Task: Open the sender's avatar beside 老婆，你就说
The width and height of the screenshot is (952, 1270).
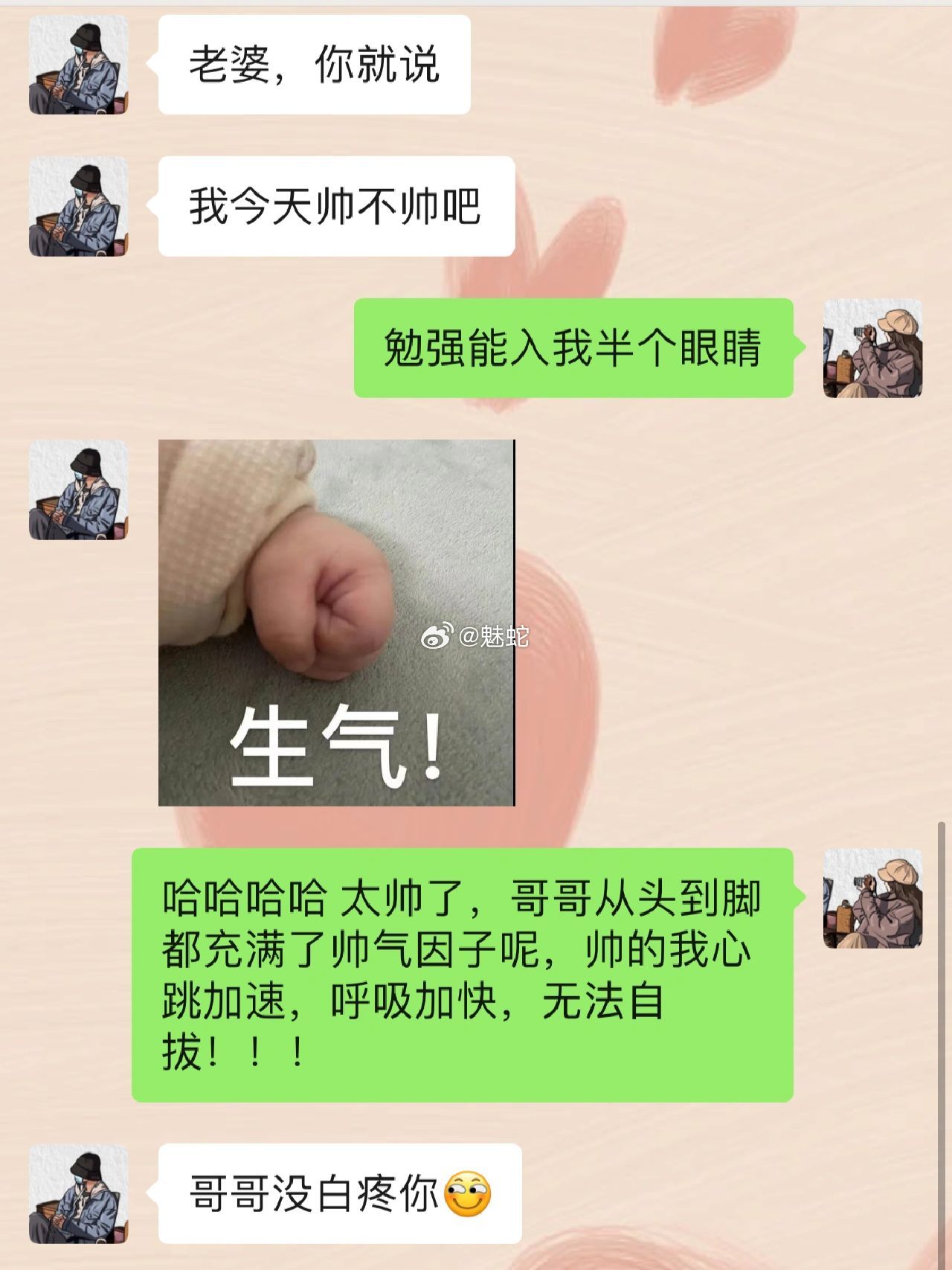Action: (78, 65)
